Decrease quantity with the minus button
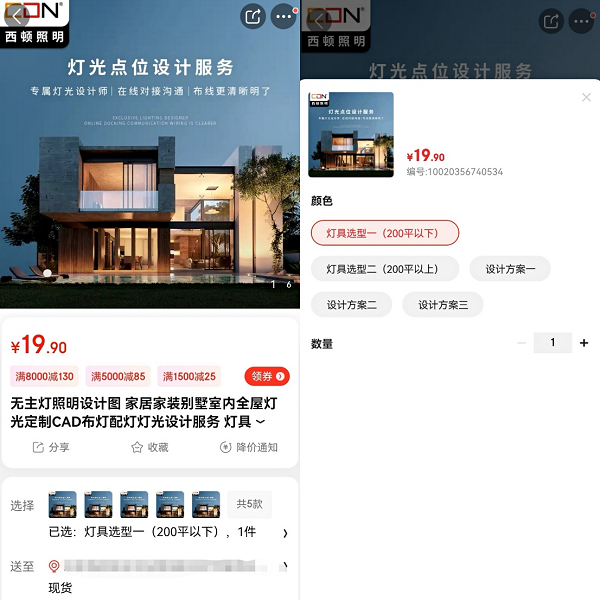The image size is (600, 600). pyautogui.click(x=521, y=343)
